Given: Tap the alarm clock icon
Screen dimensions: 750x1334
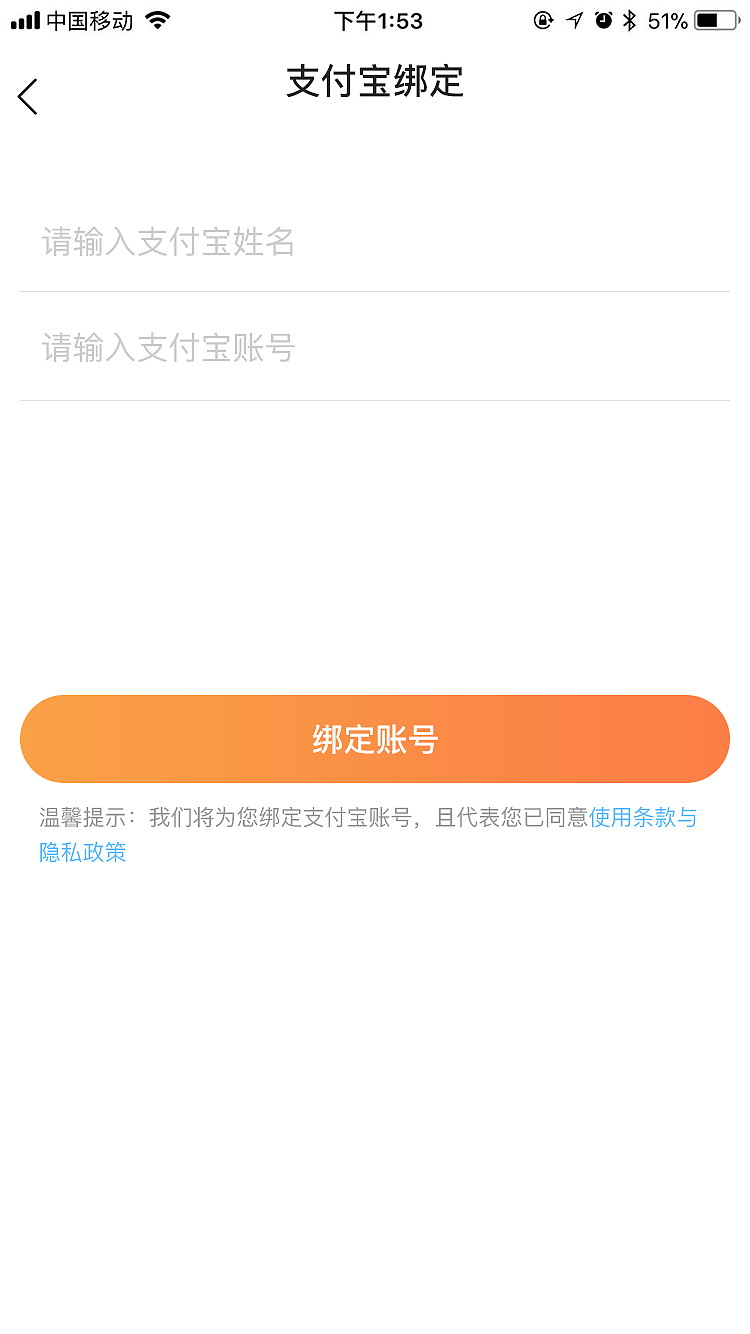Looking at the screenshot, I should 602,20.
